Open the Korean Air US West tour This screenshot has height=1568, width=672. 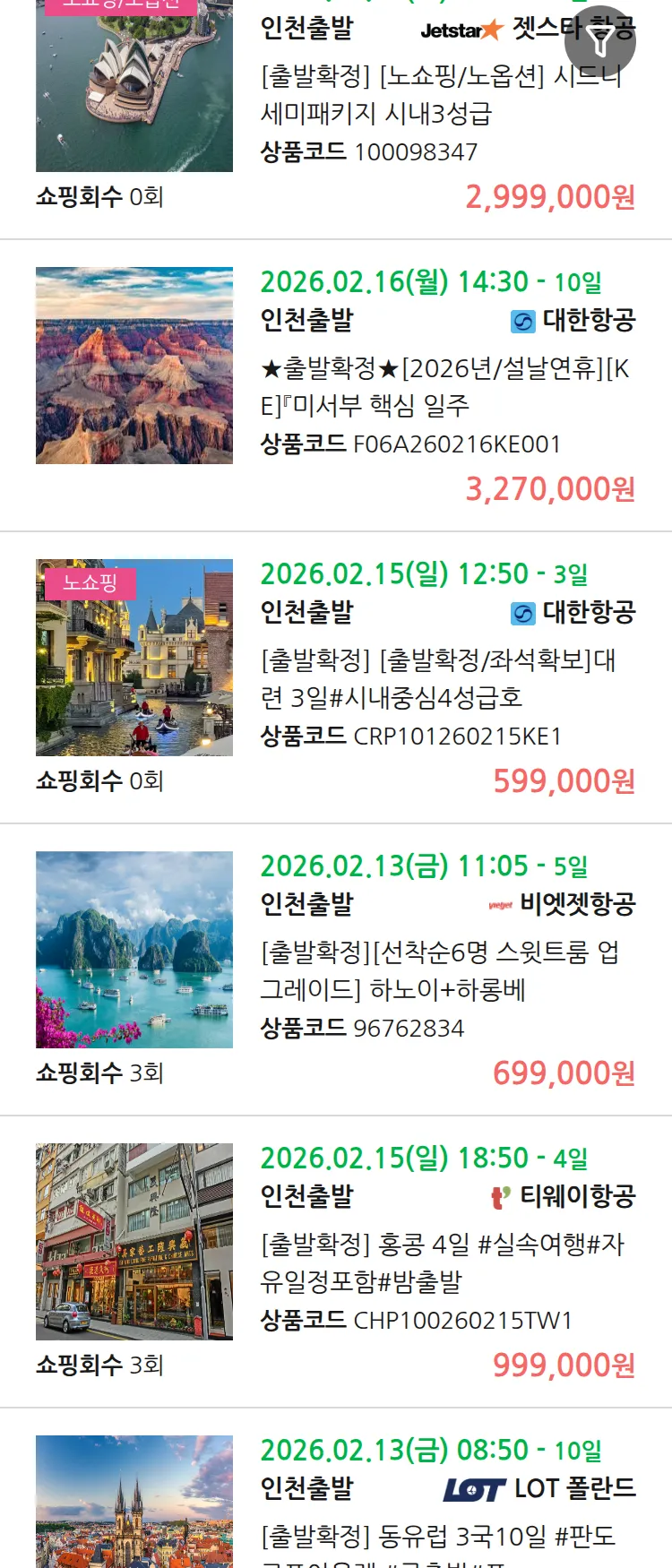point(445,386)
